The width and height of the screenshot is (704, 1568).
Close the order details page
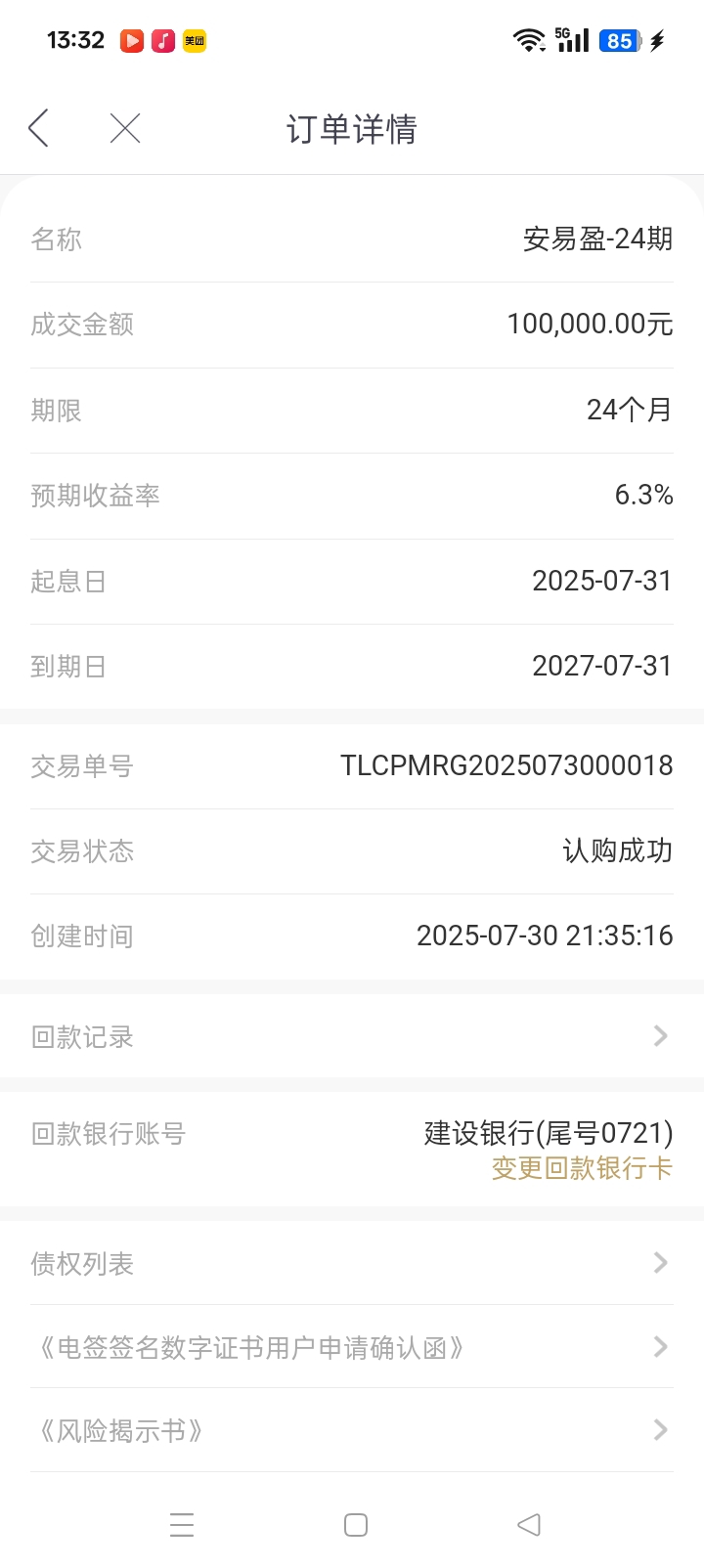click(x=125, y=128)
